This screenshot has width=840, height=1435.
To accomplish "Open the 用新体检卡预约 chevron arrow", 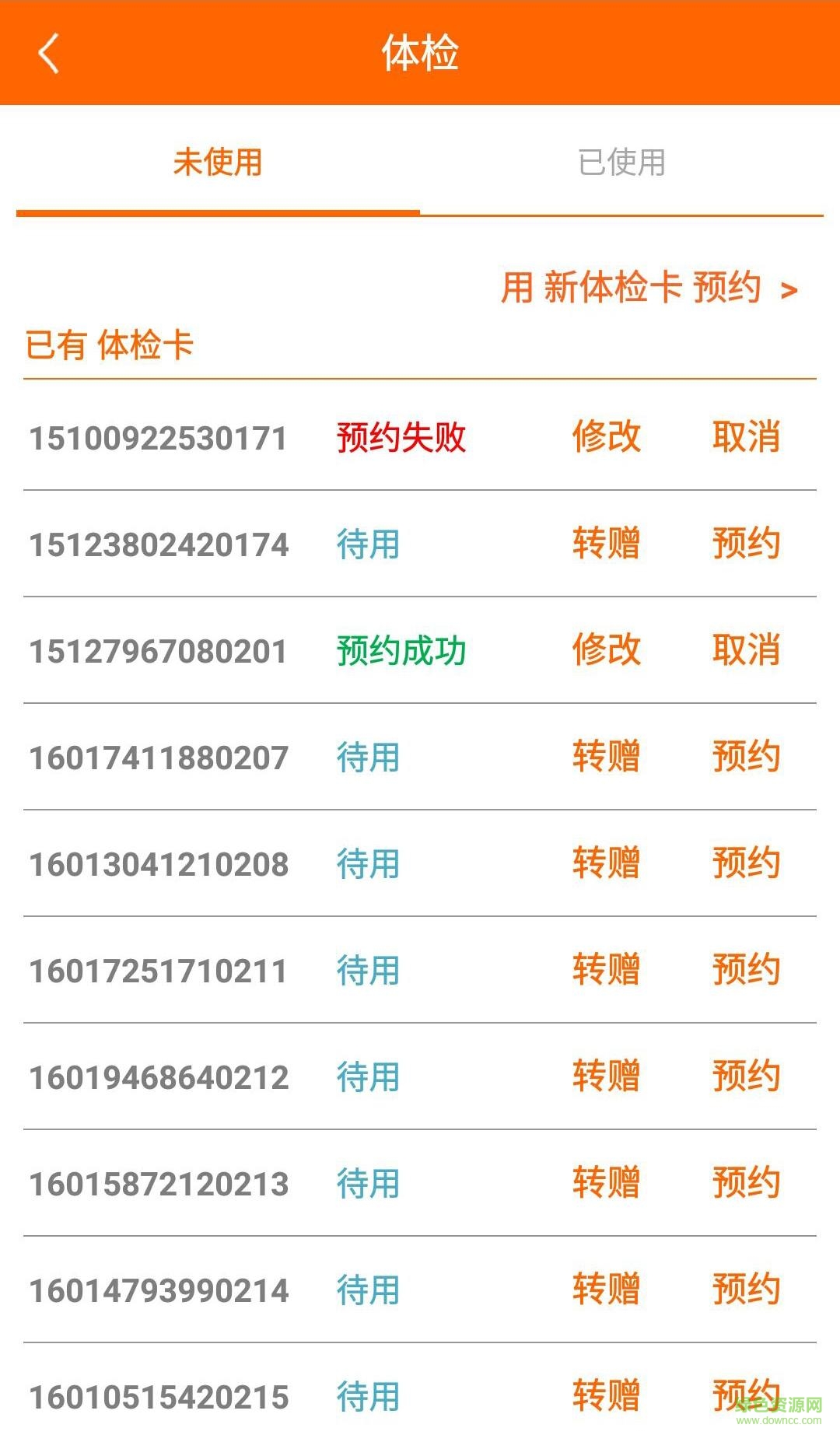I will [790, 289].
